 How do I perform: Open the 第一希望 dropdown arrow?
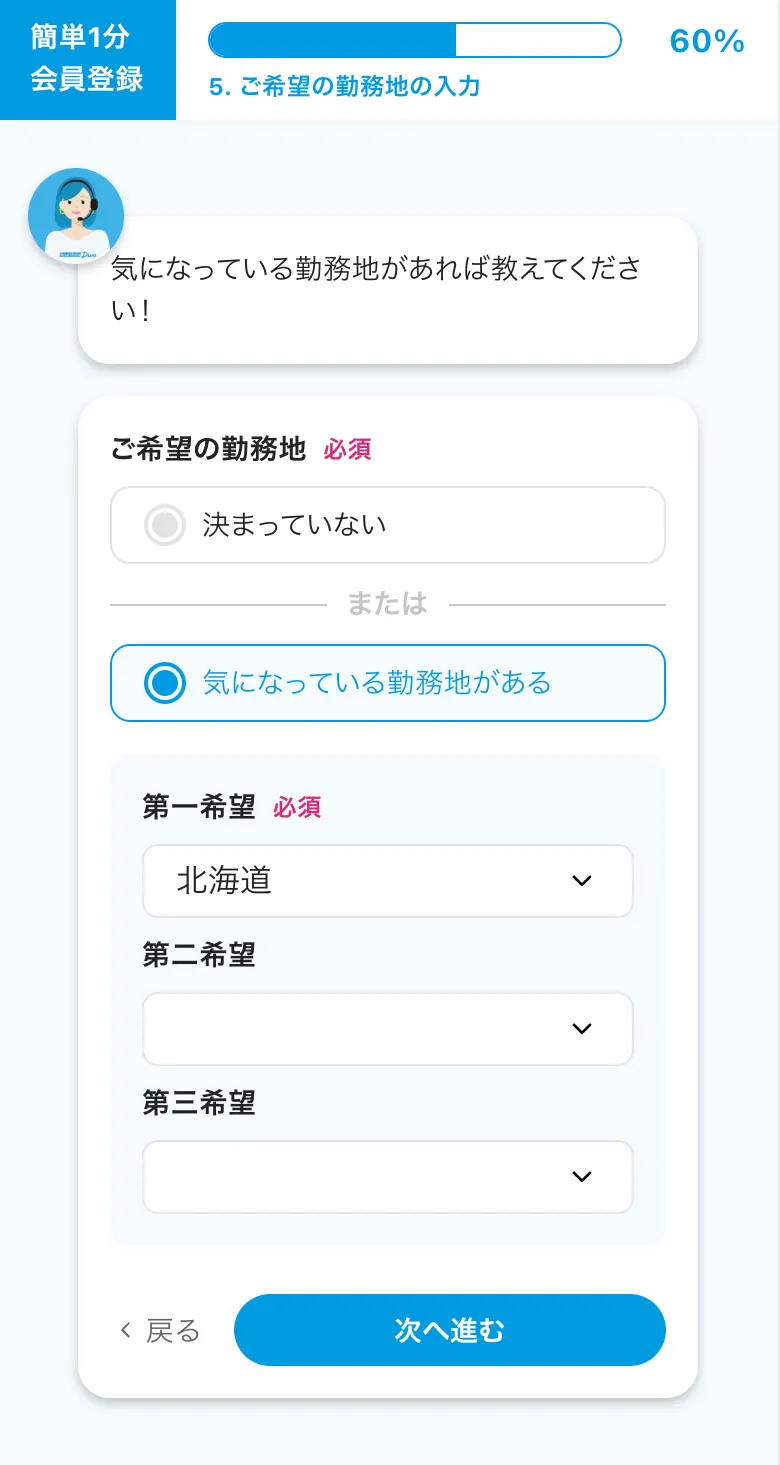click(x=580, y=881)
